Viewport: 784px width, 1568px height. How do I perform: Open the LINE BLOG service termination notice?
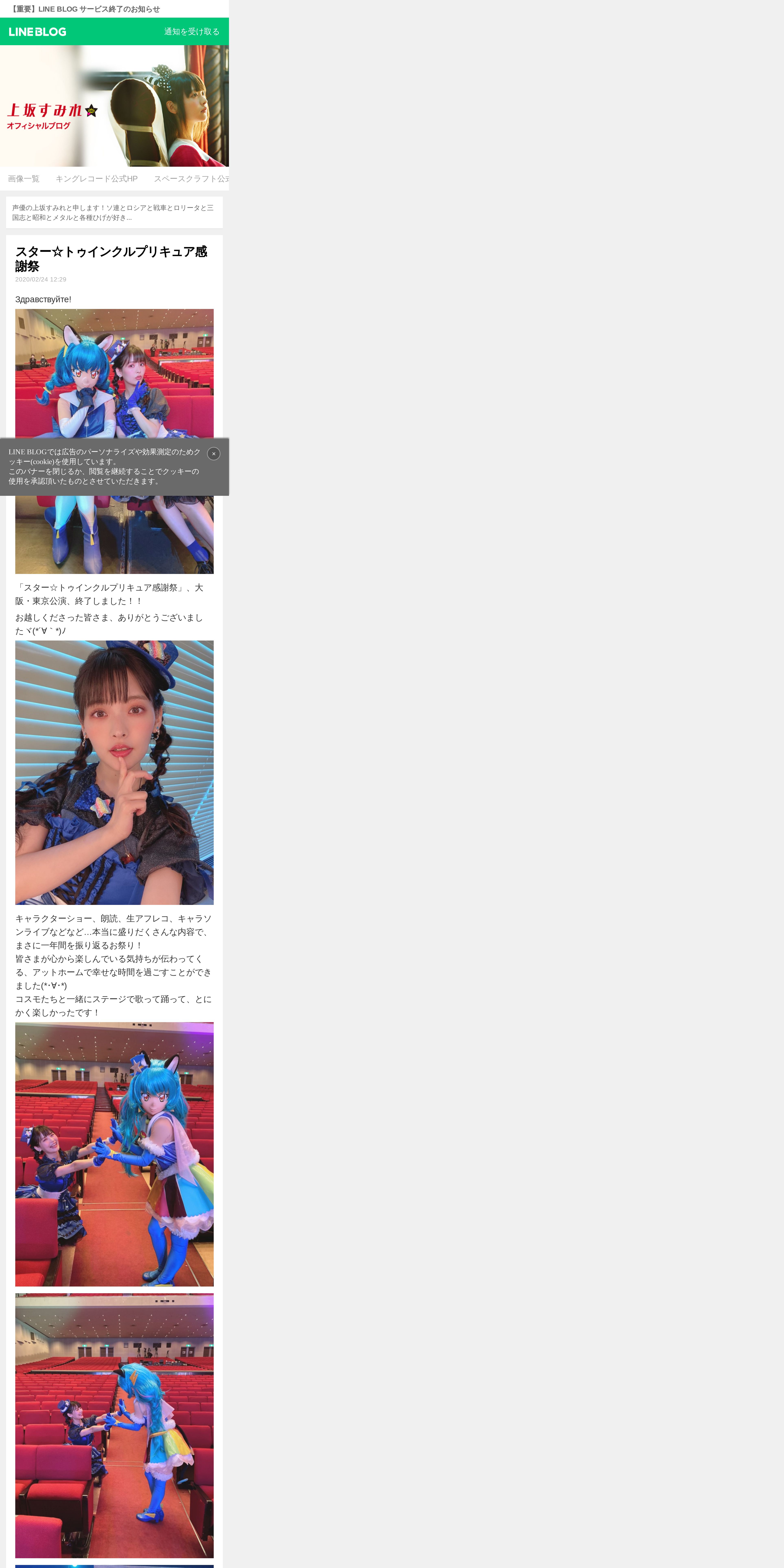86,9
